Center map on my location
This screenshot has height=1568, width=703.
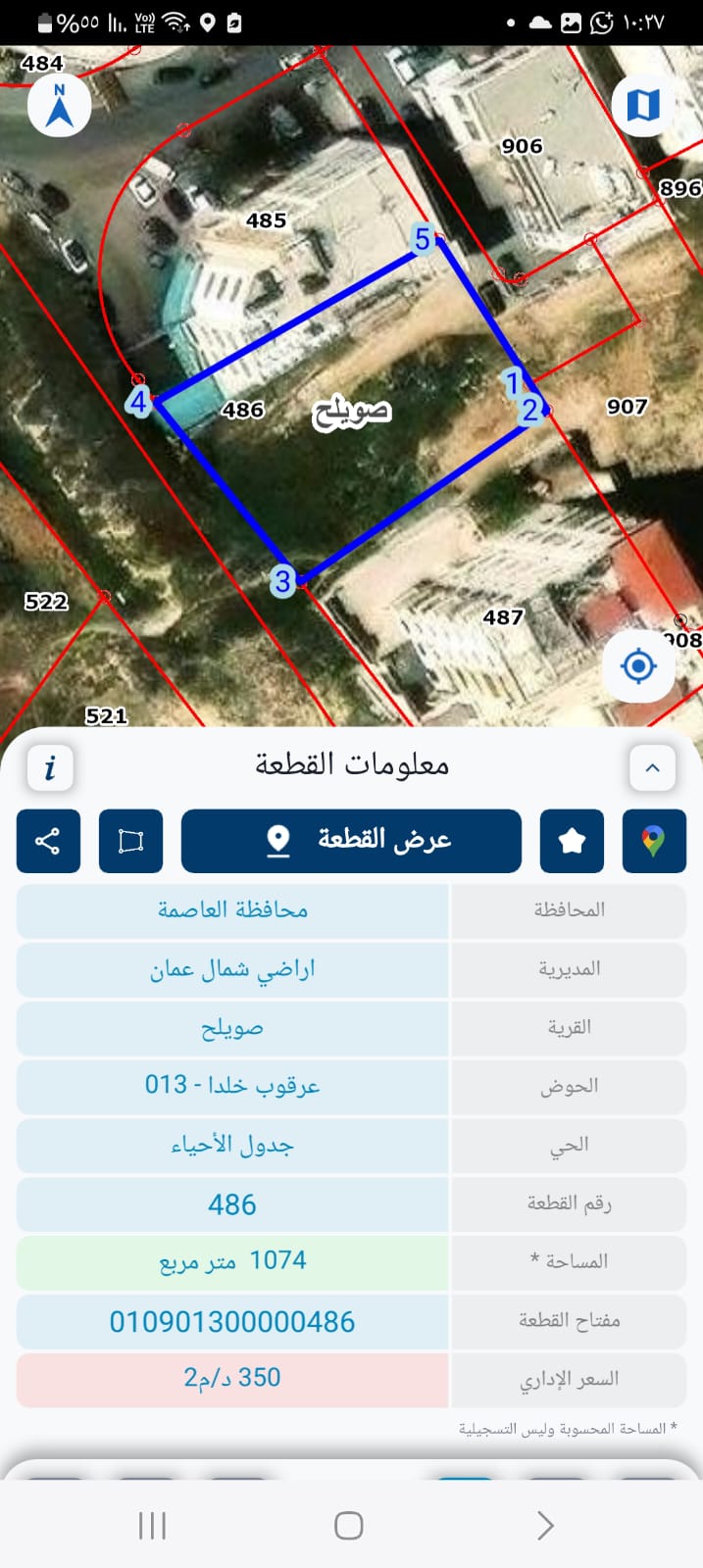[x=638, y=666]
